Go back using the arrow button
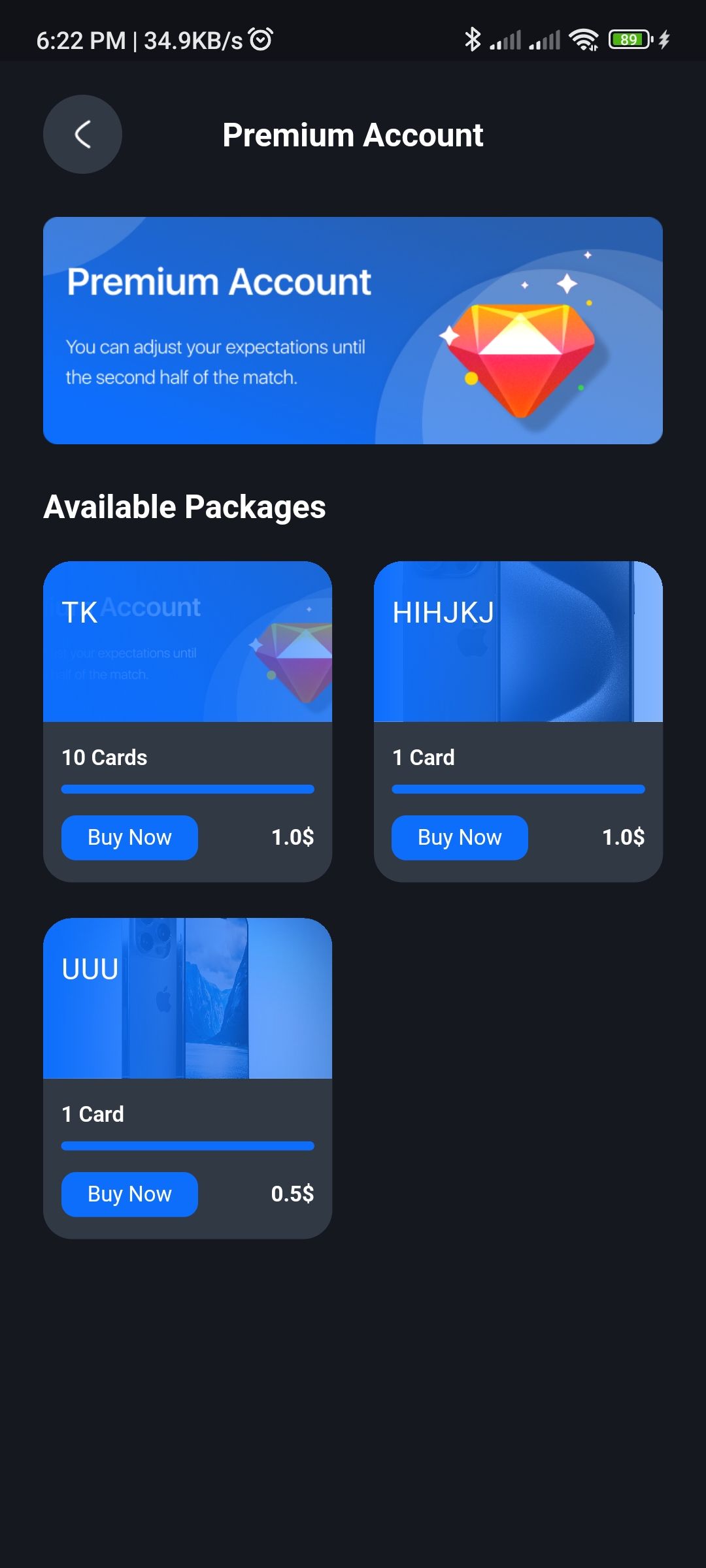Viewport: 706px width, 1568px height. (82, 135)
